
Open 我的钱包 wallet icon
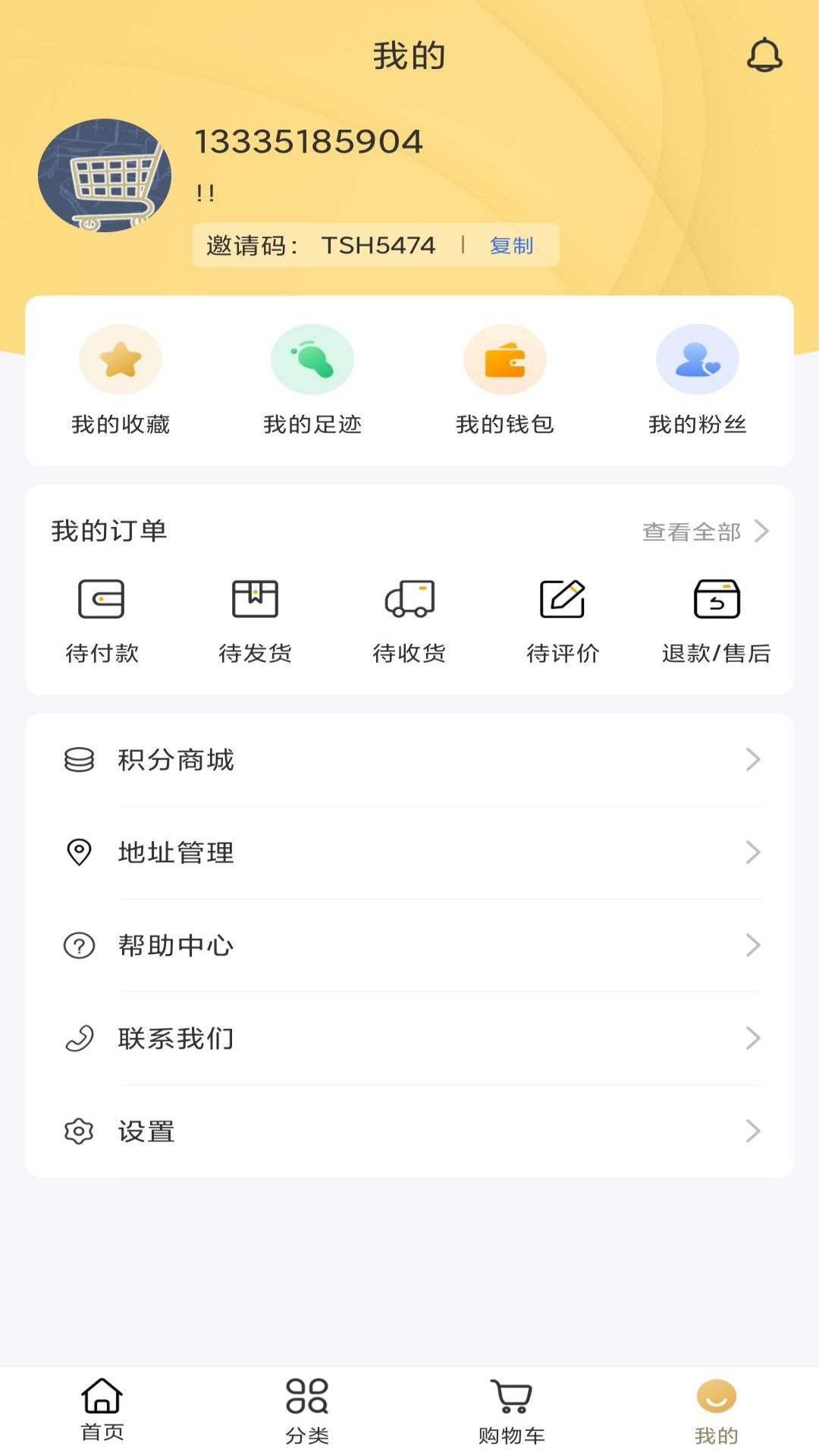[x=505, y=359]
